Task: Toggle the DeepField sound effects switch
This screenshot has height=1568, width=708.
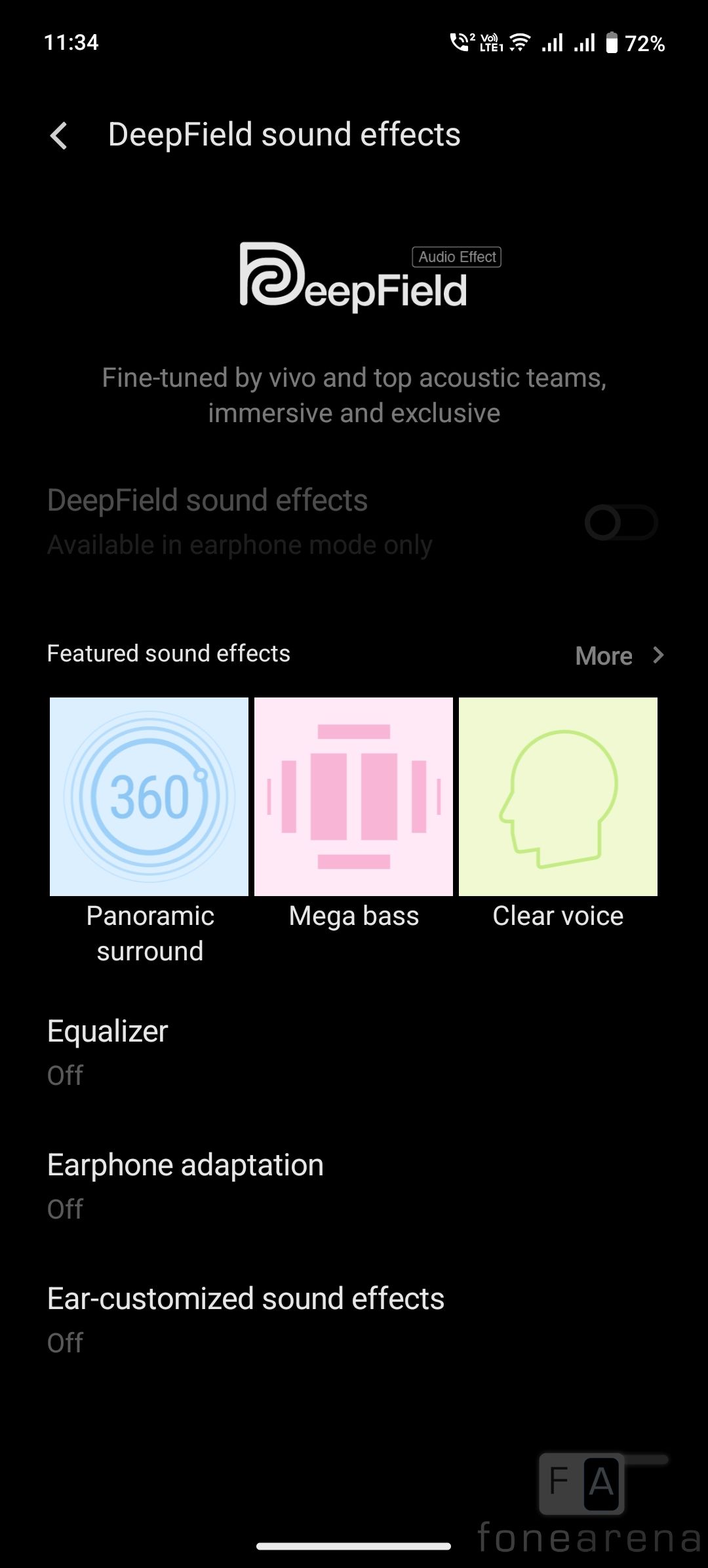Action: click(620, 522)
